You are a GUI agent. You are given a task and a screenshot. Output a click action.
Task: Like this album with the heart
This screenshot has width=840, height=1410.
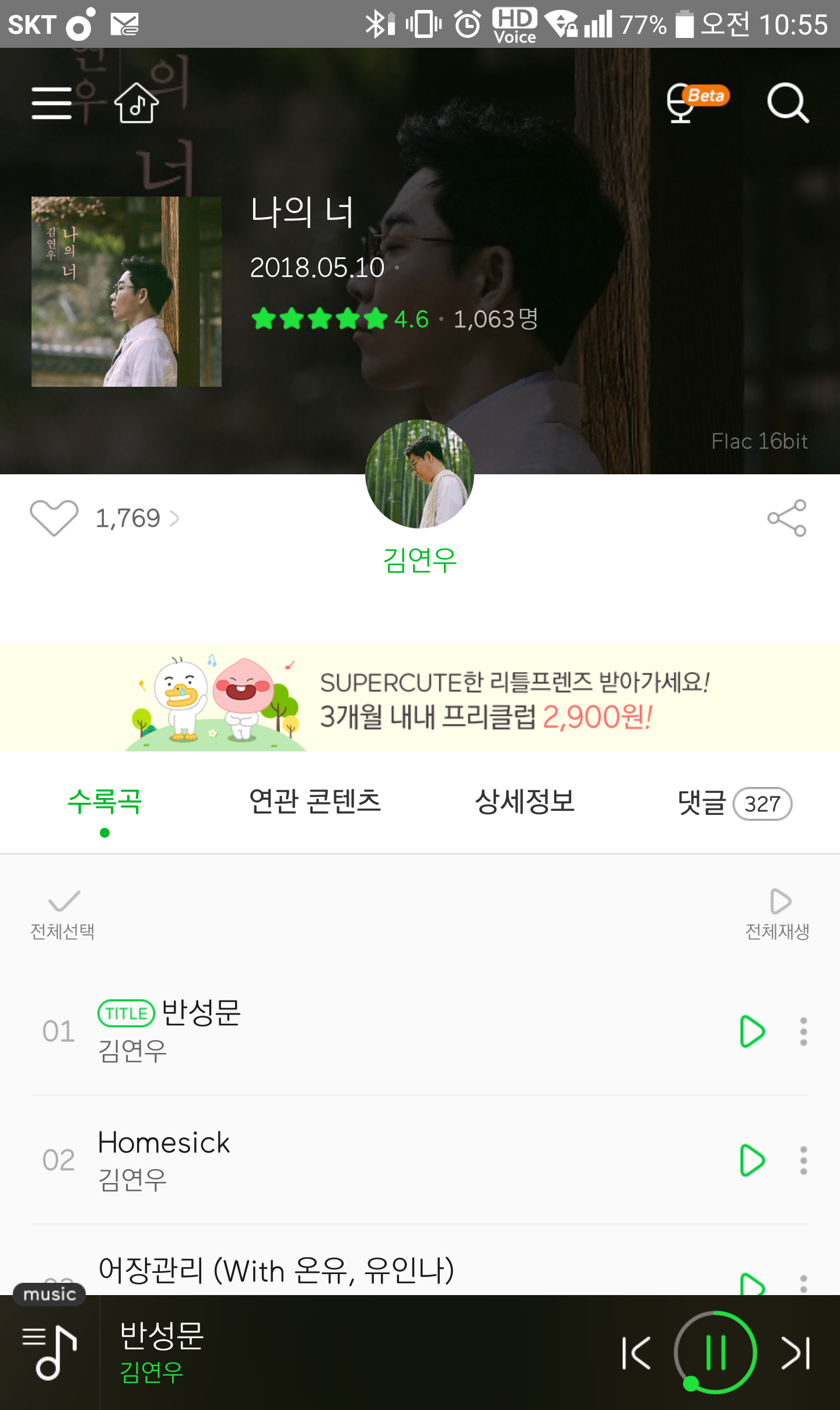coord(54,518)
